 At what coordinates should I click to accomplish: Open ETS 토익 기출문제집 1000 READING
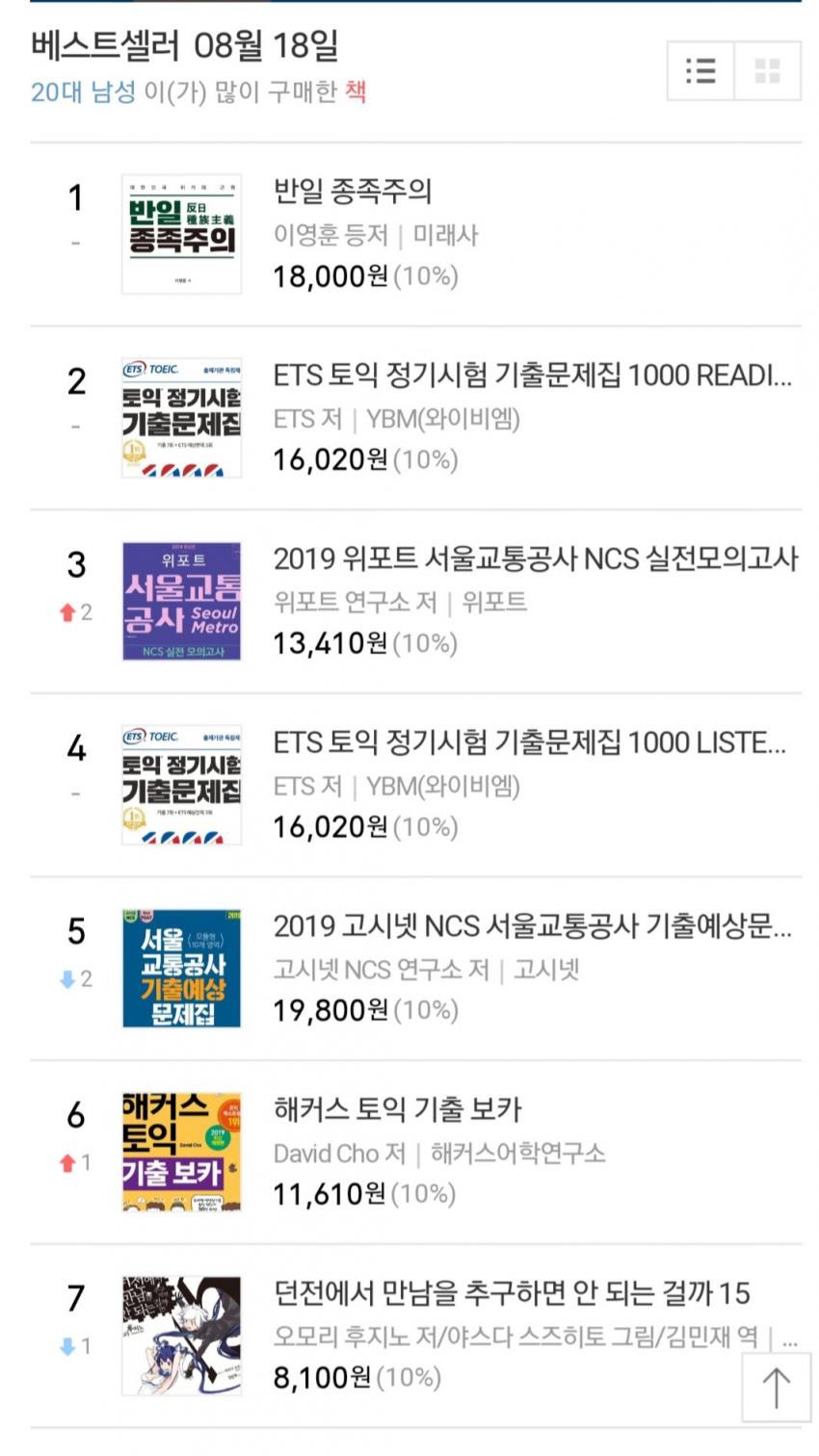click(x=532, y=375)
